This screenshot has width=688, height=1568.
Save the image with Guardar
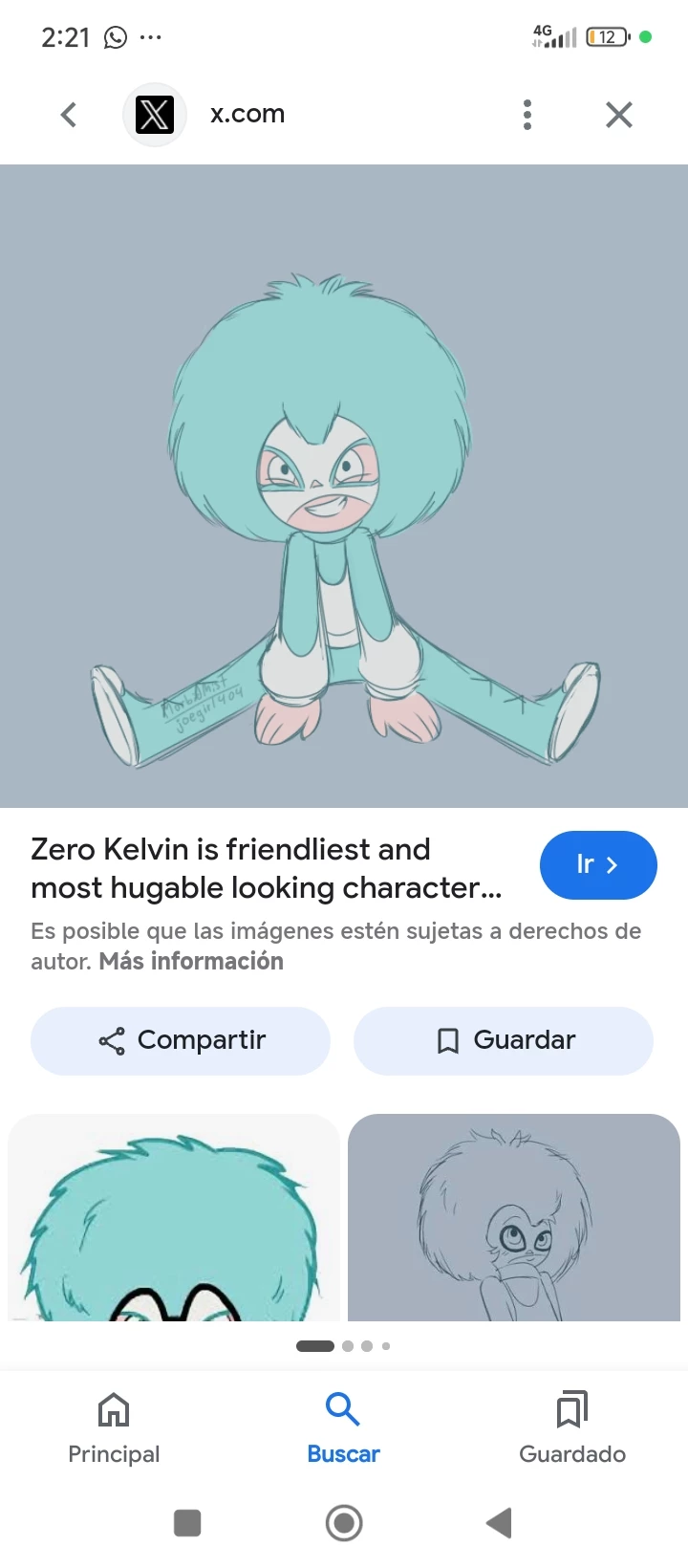[504, 1040]
